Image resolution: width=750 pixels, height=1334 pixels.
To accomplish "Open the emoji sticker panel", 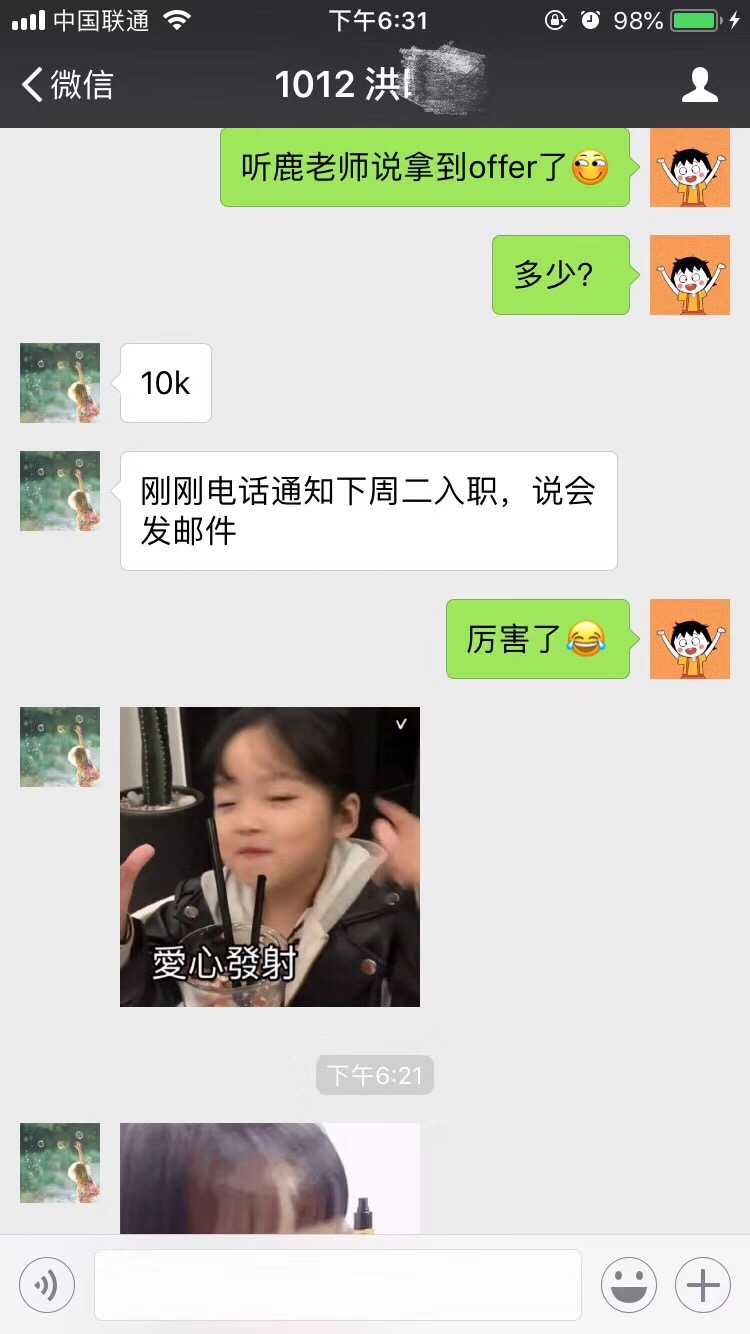I will tap(628, 1285).
